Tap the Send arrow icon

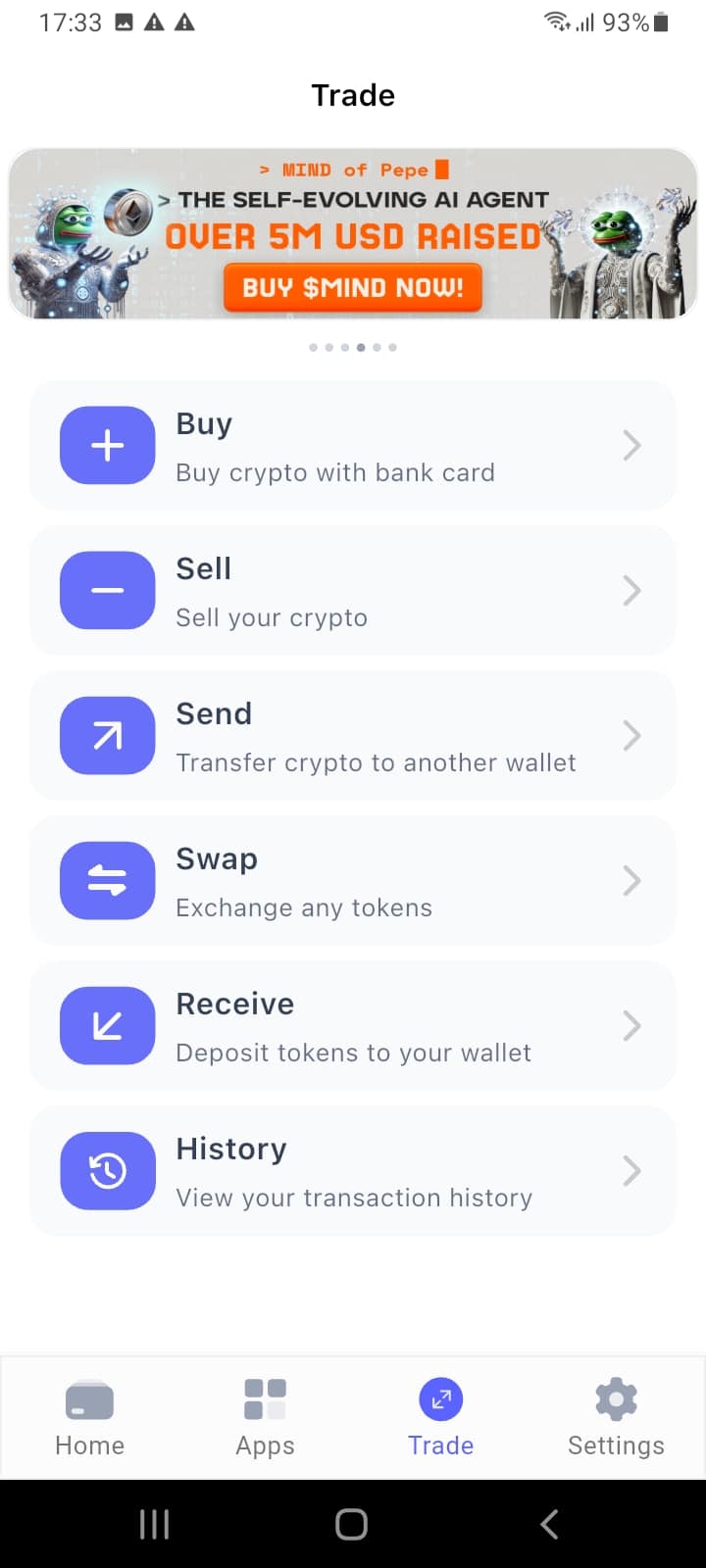[108, 735]
